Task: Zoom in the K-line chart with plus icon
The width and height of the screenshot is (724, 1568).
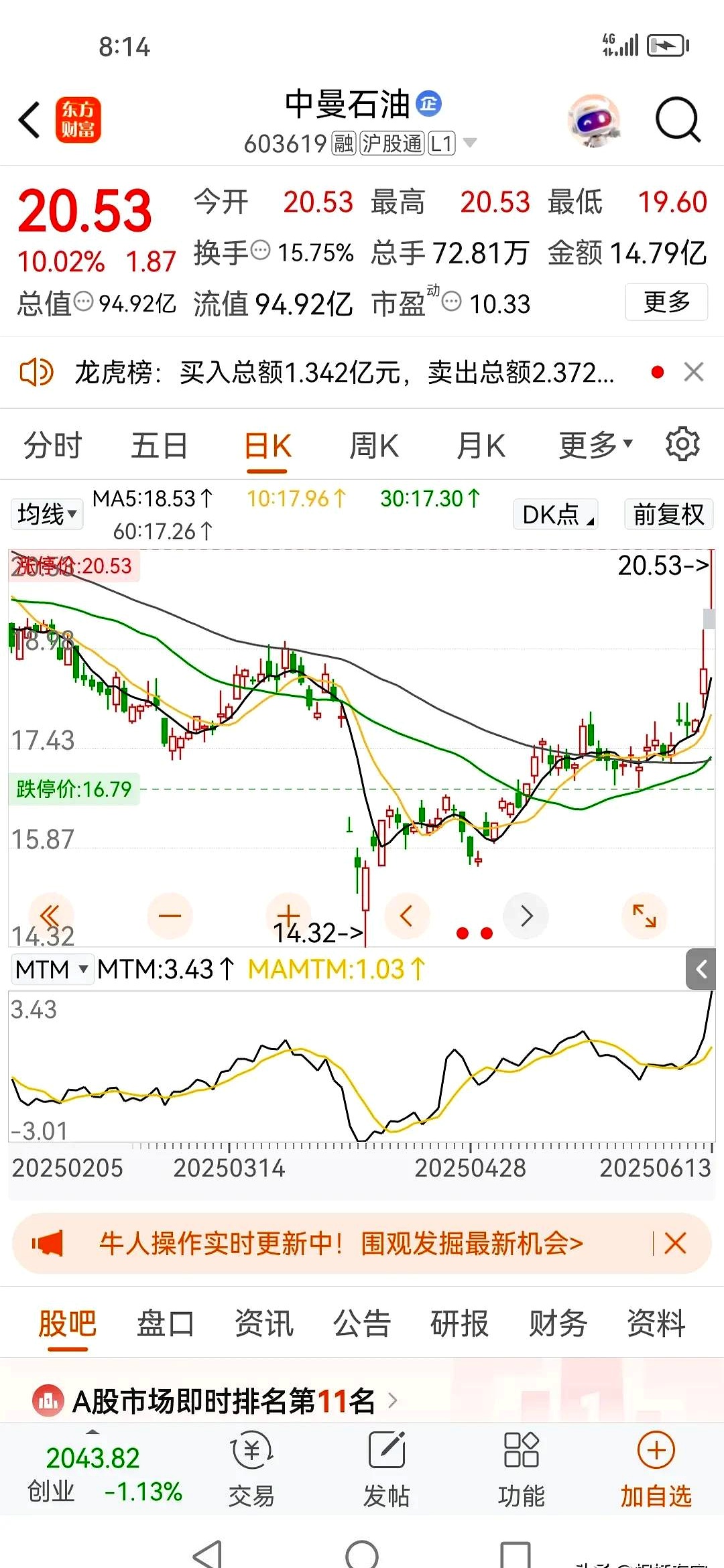Action: click(288, 915)
